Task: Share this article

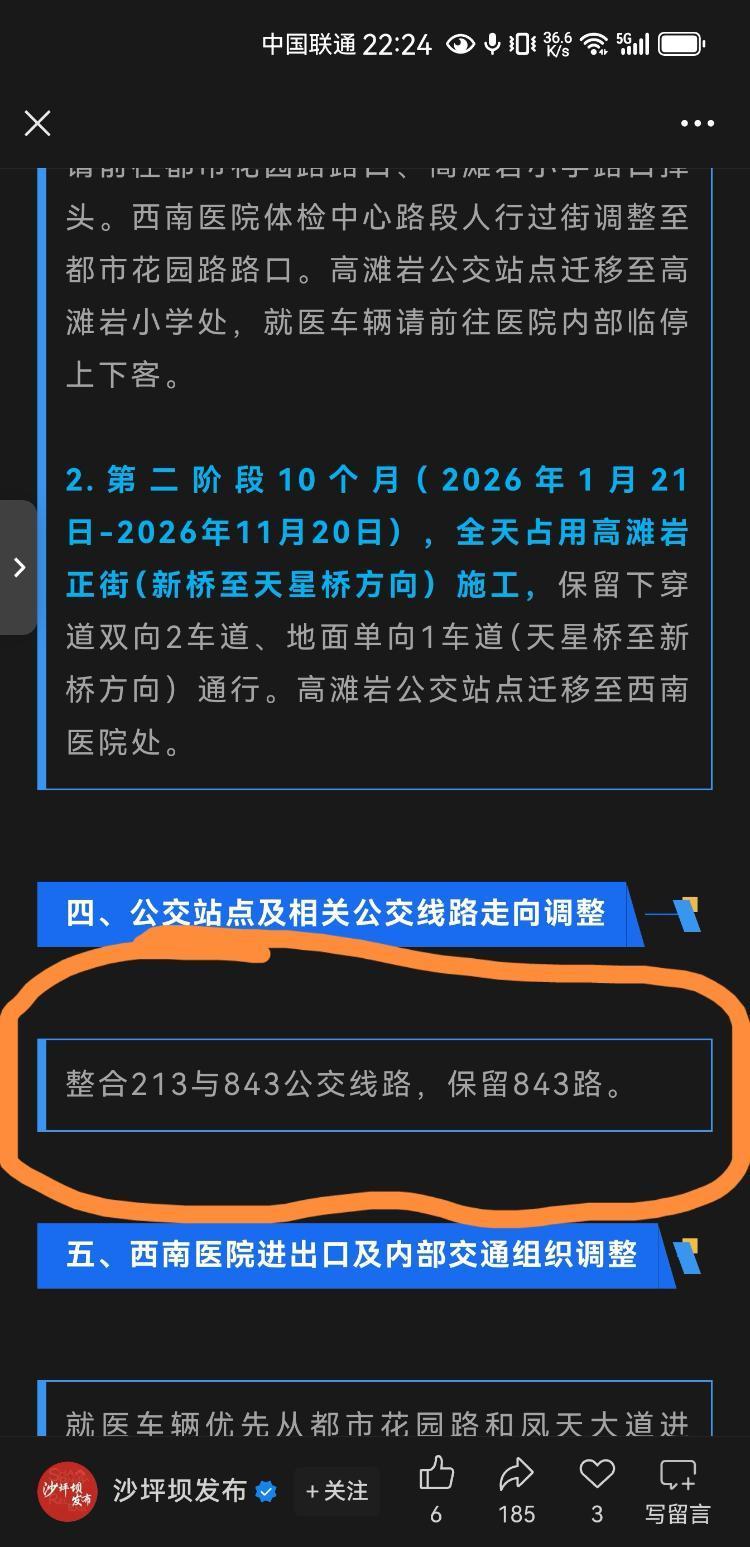Action: (516, 1476)
